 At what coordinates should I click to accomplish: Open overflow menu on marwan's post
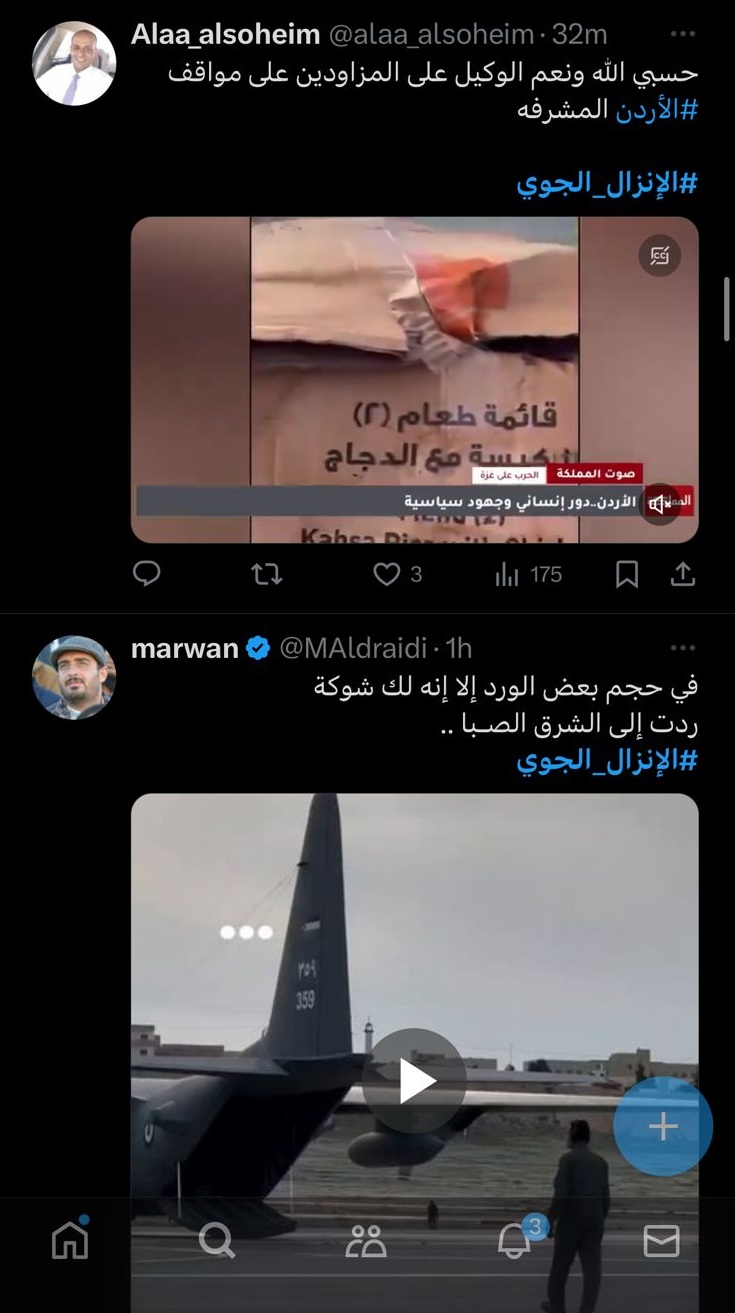pos(683,648)
